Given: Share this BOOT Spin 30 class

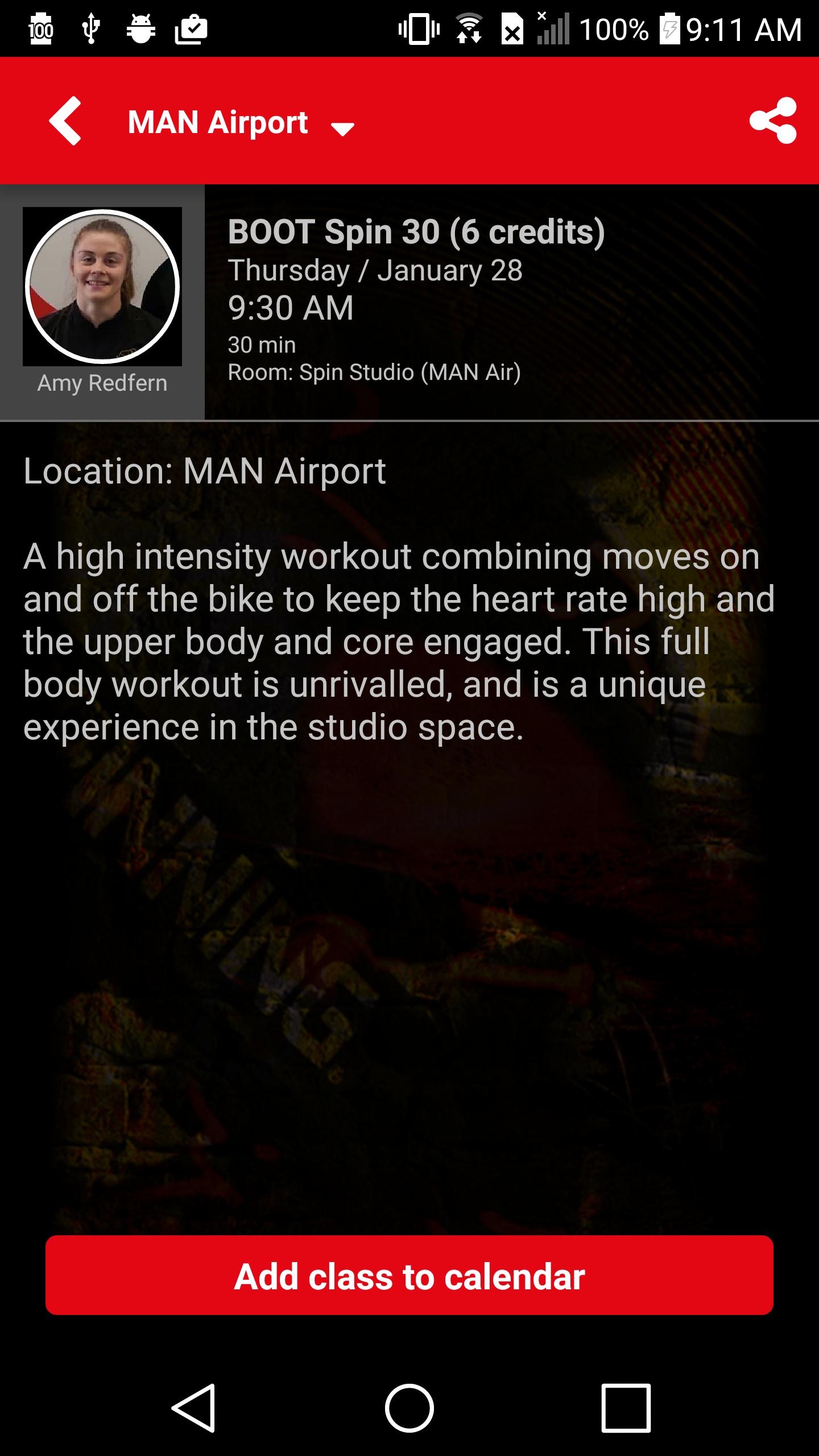Looking at the screenshot, I should 772,121.
